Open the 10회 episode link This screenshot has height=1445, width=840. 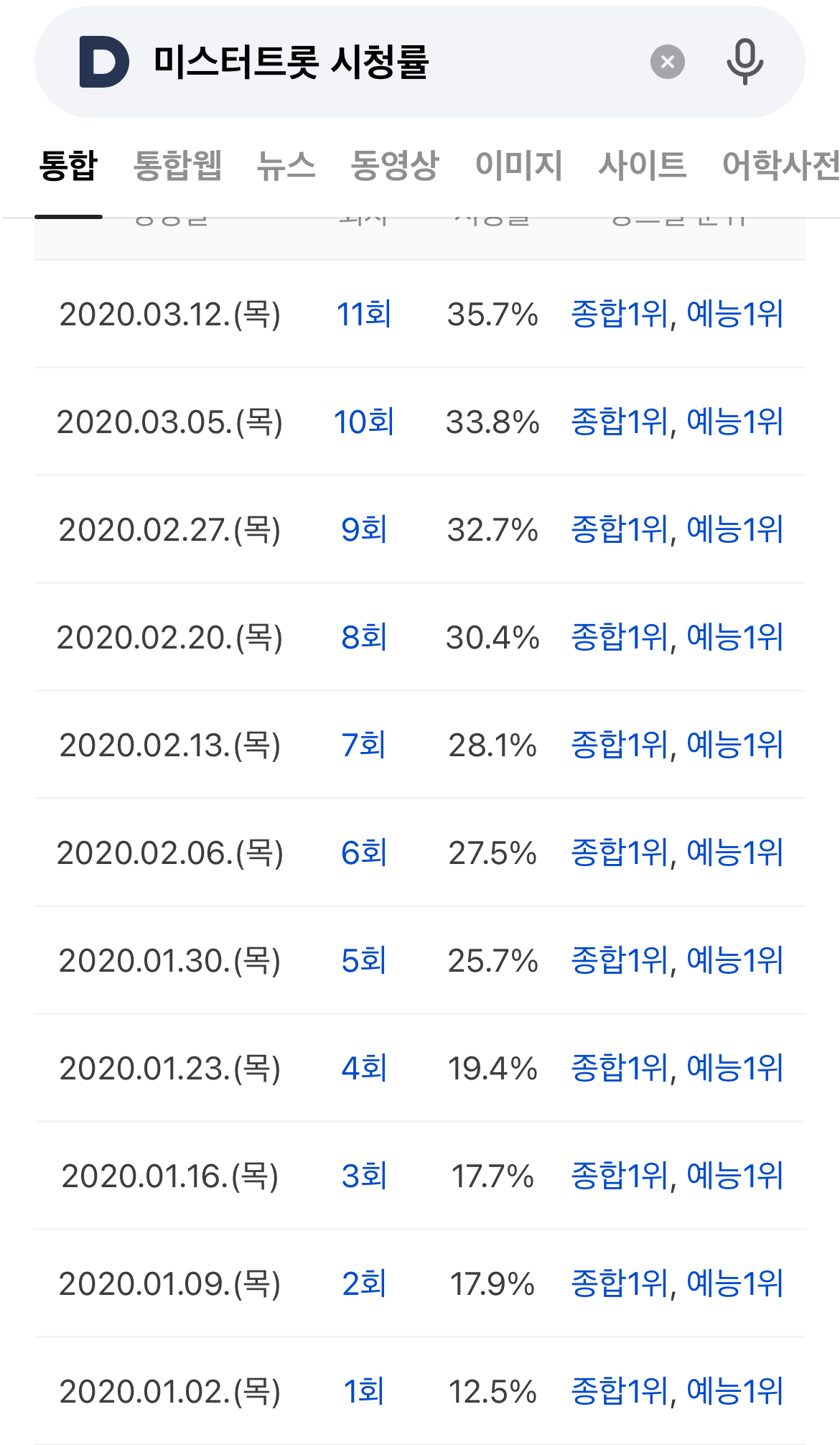tap(364, 422)
